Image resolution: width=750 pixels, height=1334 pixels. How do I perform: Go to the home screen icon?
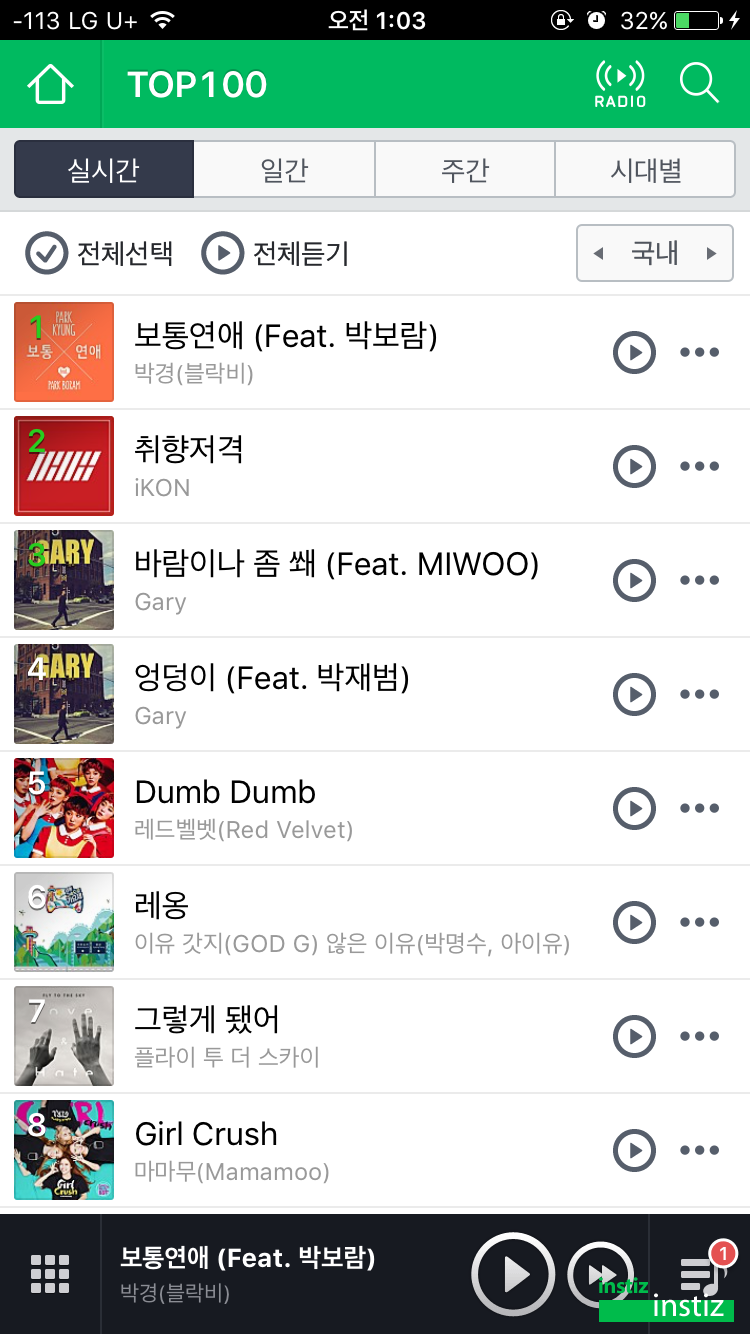pos(51,84)
